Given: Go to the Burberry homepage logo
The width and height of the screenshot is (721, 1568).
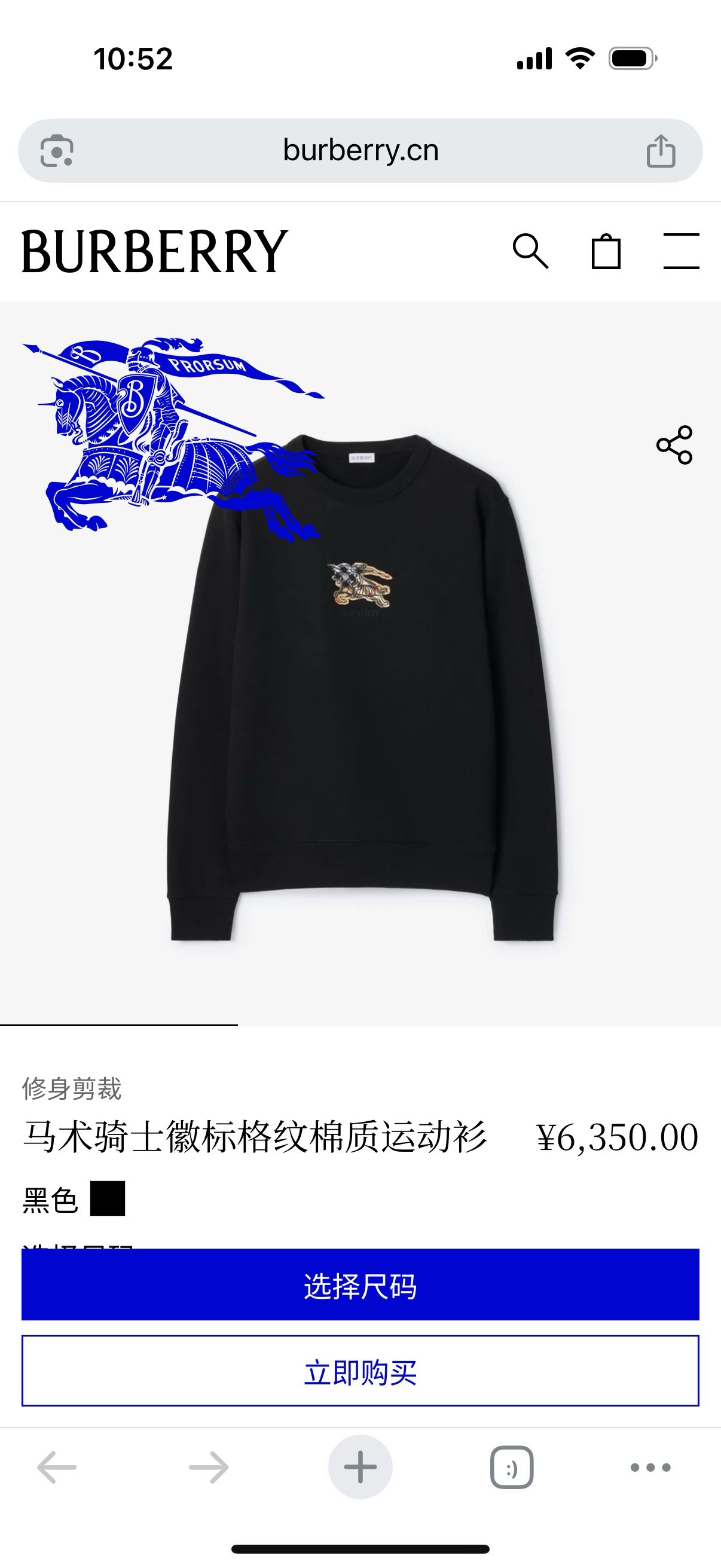Looking at the screenshot, I should [155, 251].
